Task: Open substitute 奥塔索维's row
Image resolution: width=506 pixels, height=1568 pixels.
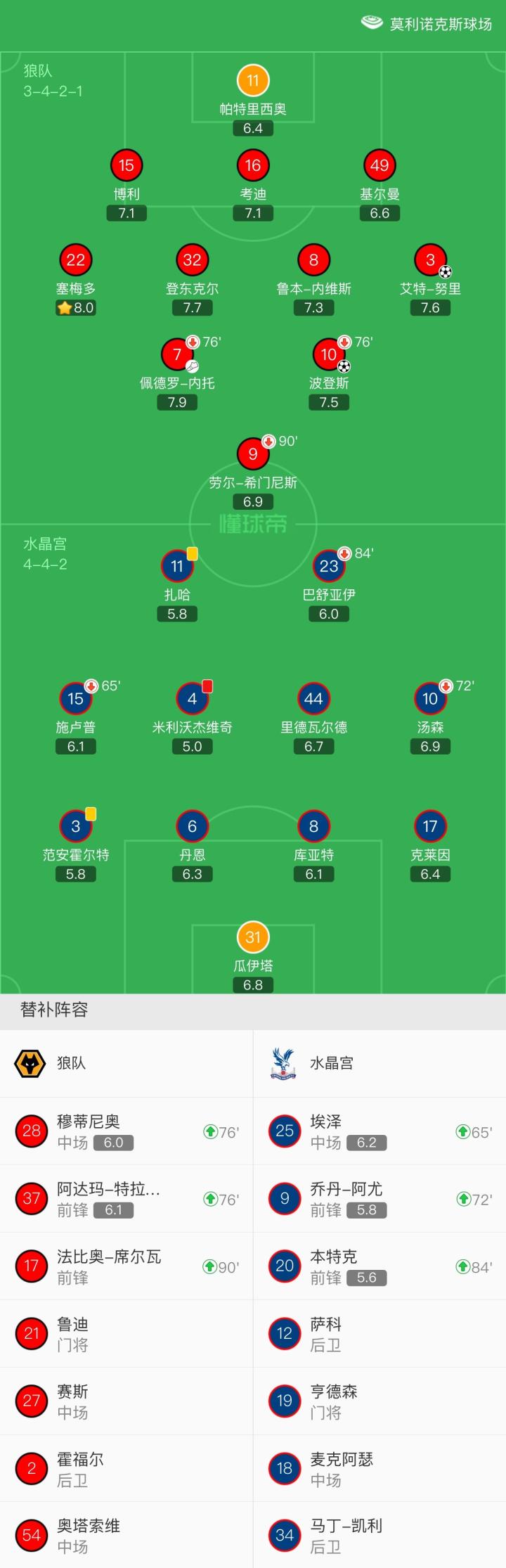Action: click(126, 1536)
